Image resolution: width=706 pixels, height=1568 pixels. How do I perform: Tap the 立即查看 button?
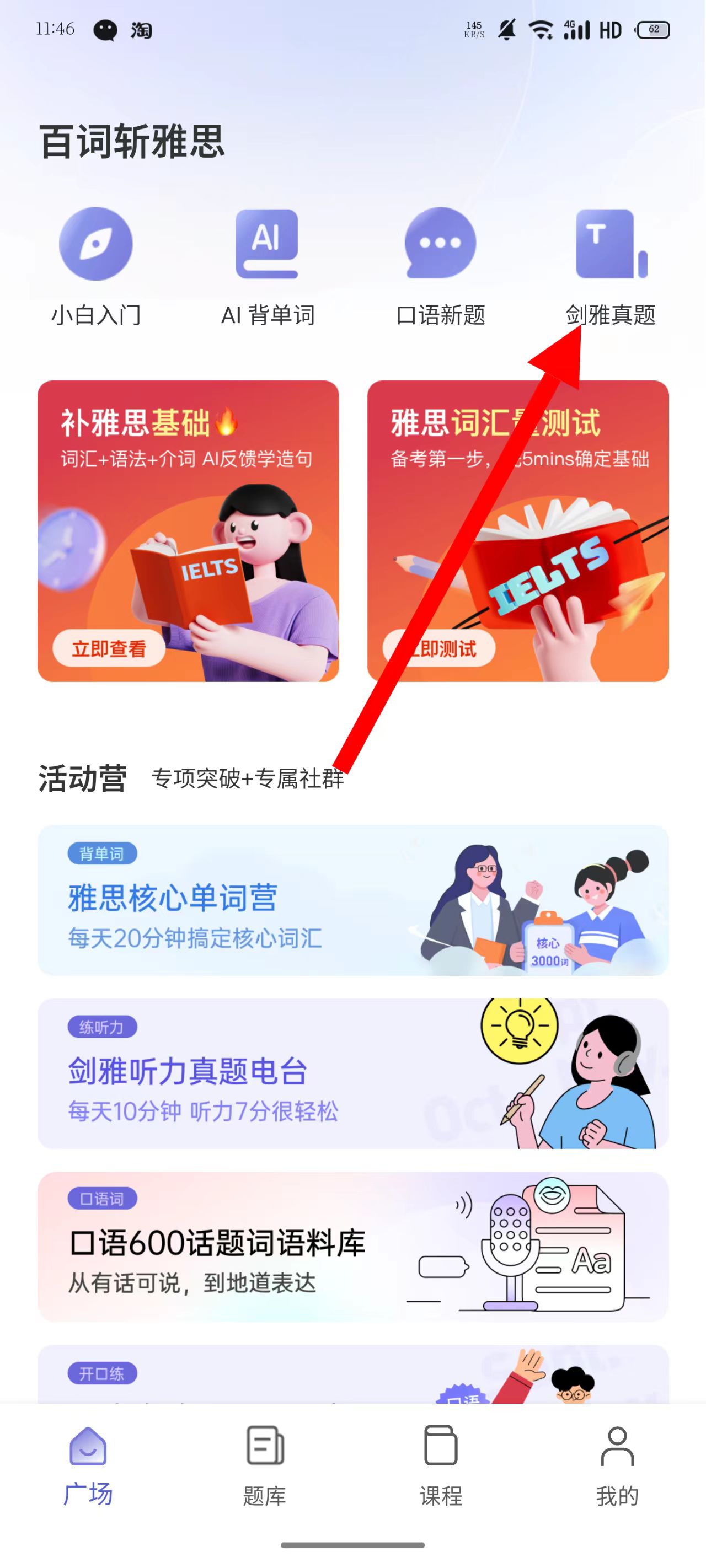[x=109, y=649]
